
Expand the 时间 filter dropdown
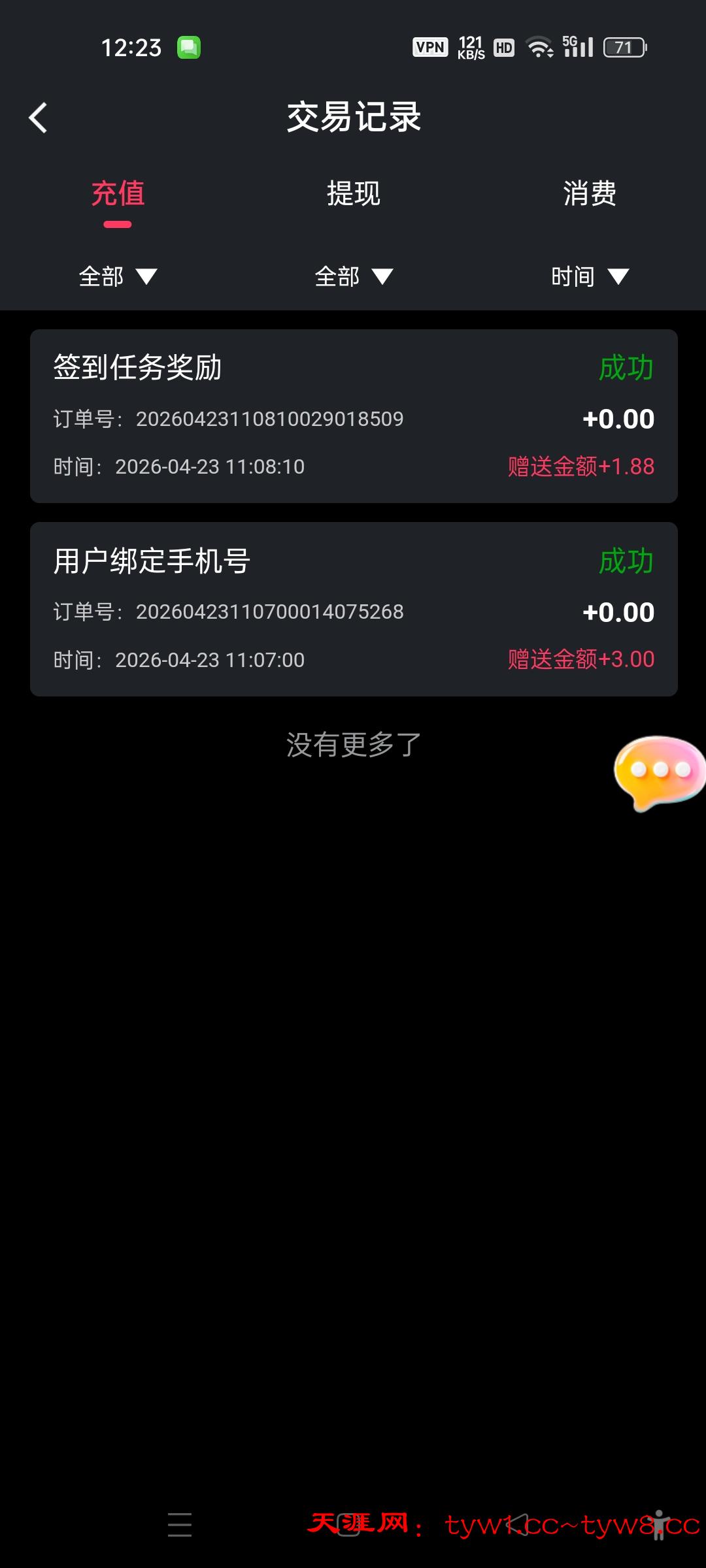(x=589, y=277)
